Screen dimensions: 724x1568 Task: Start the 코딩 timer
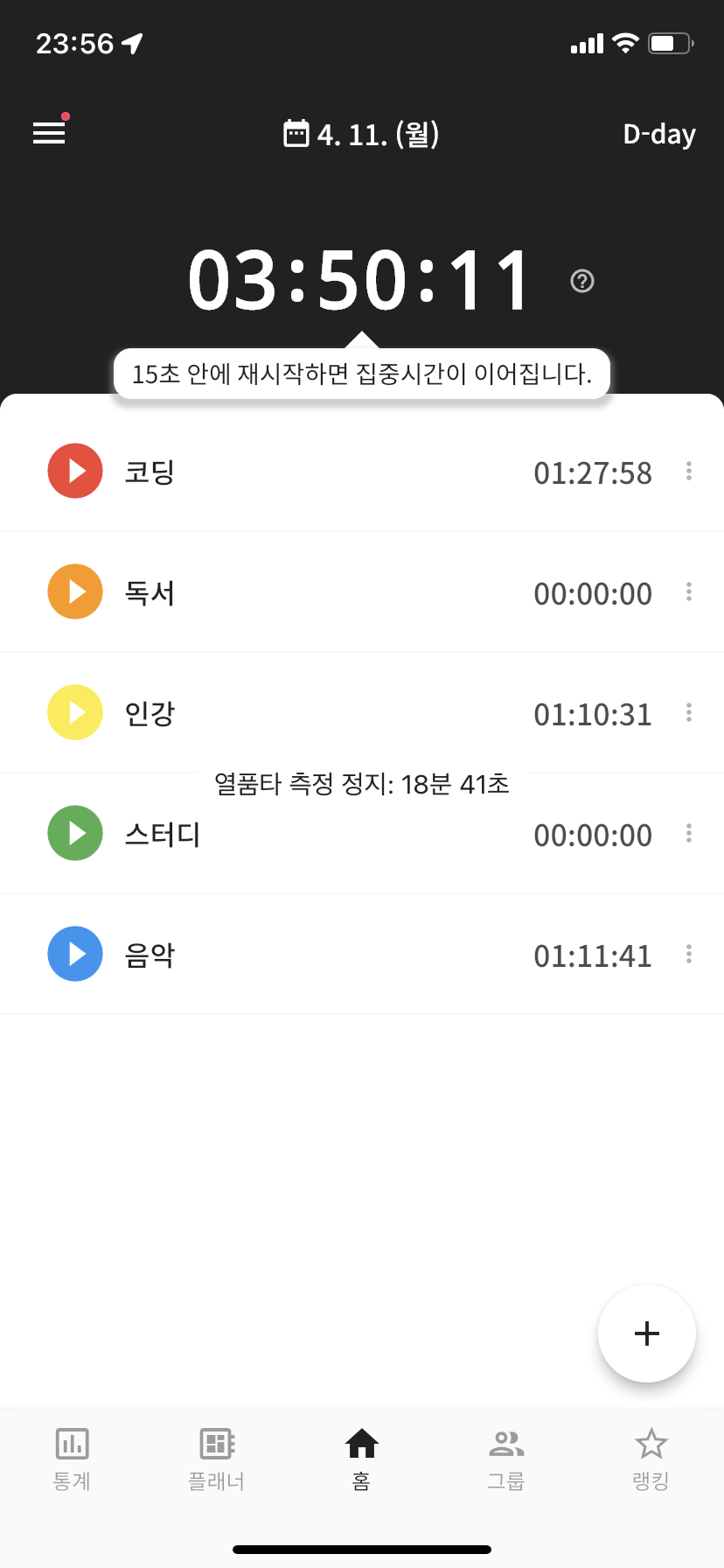point(75,471)
